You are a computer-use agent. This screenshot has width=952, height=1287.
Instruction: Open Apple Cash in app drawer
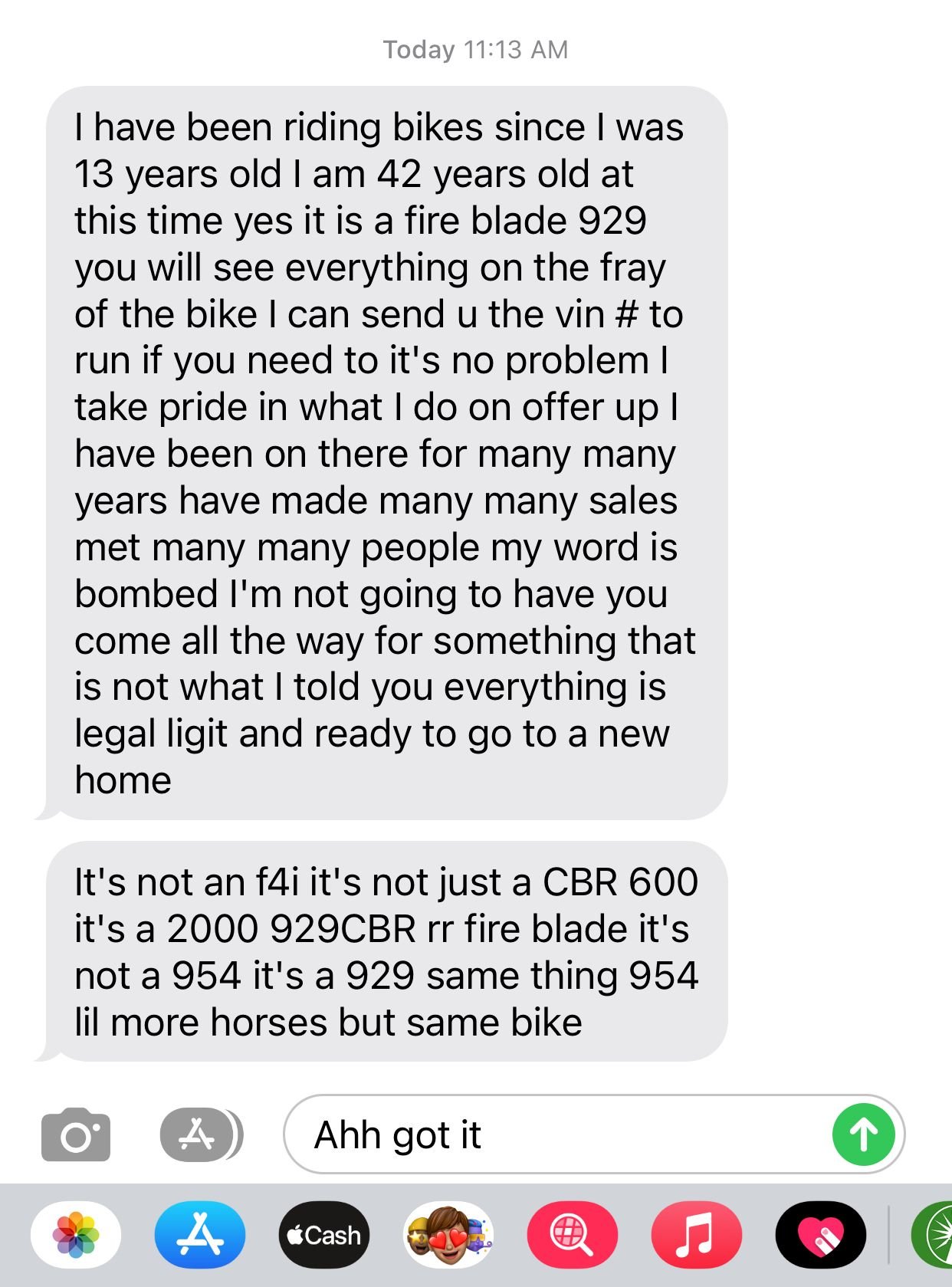324,1235
